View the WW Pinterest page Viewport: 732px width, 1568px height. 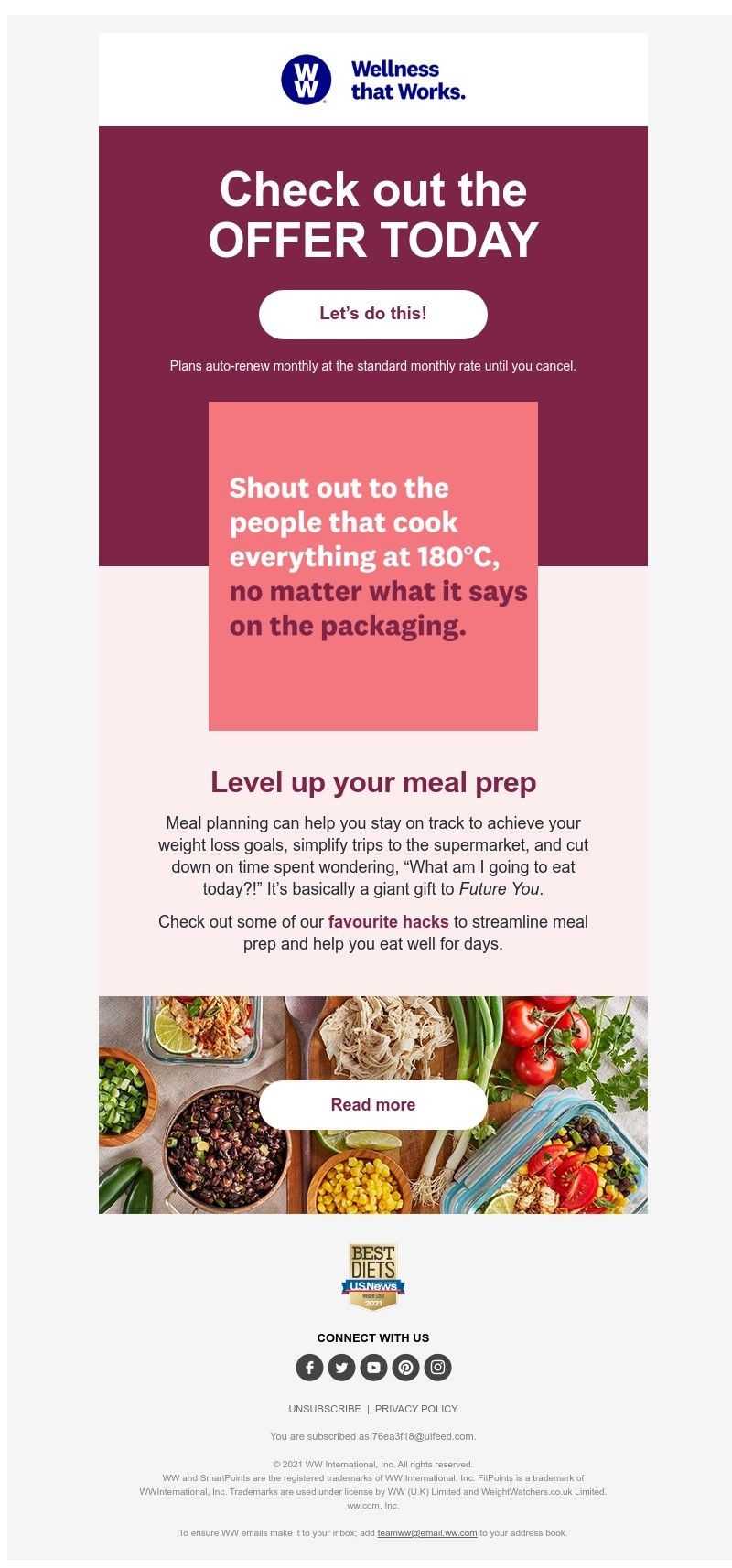click(405, 1368)
